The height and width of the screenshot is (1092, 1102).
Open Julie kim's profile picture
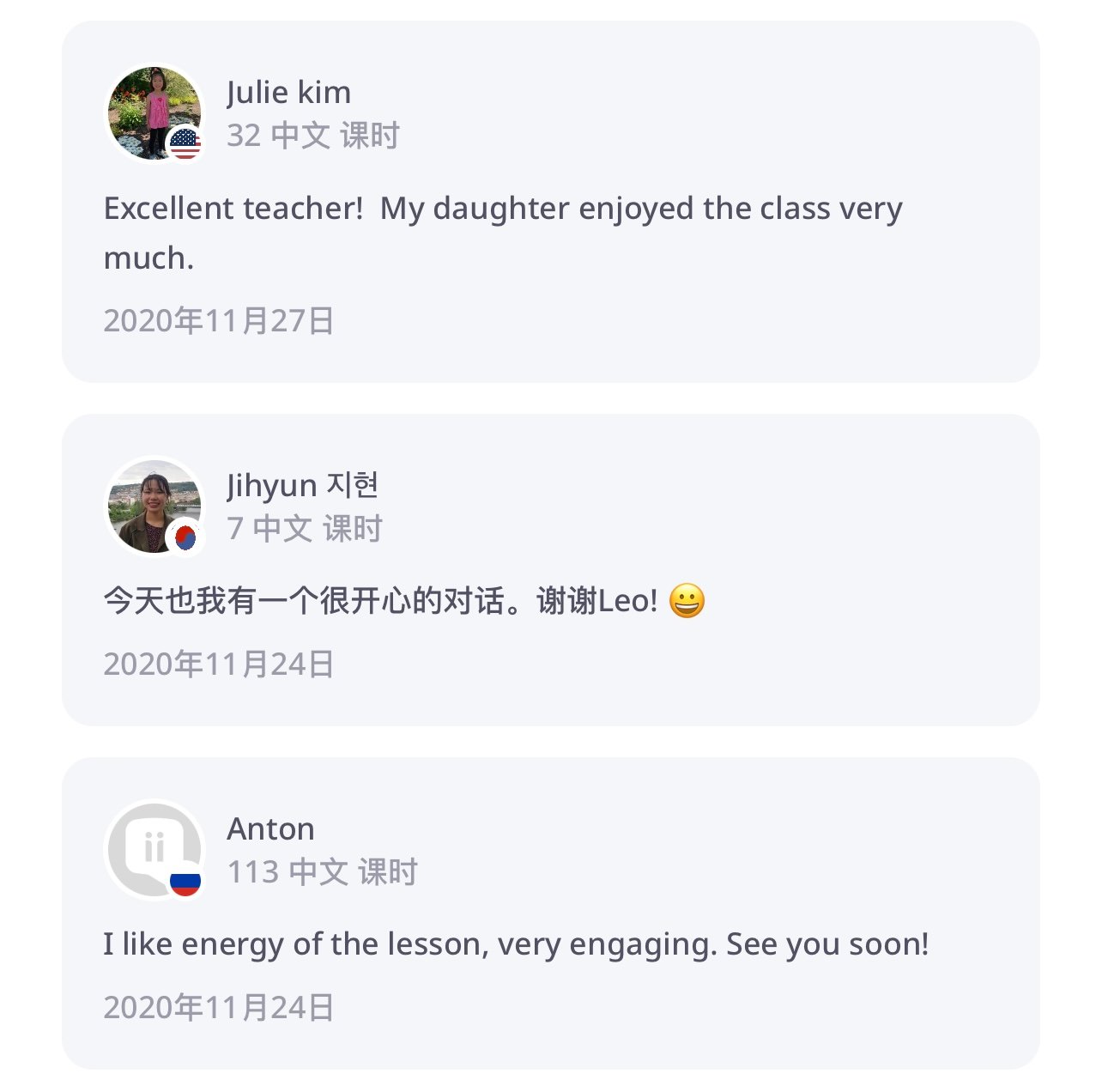(154, 113)
